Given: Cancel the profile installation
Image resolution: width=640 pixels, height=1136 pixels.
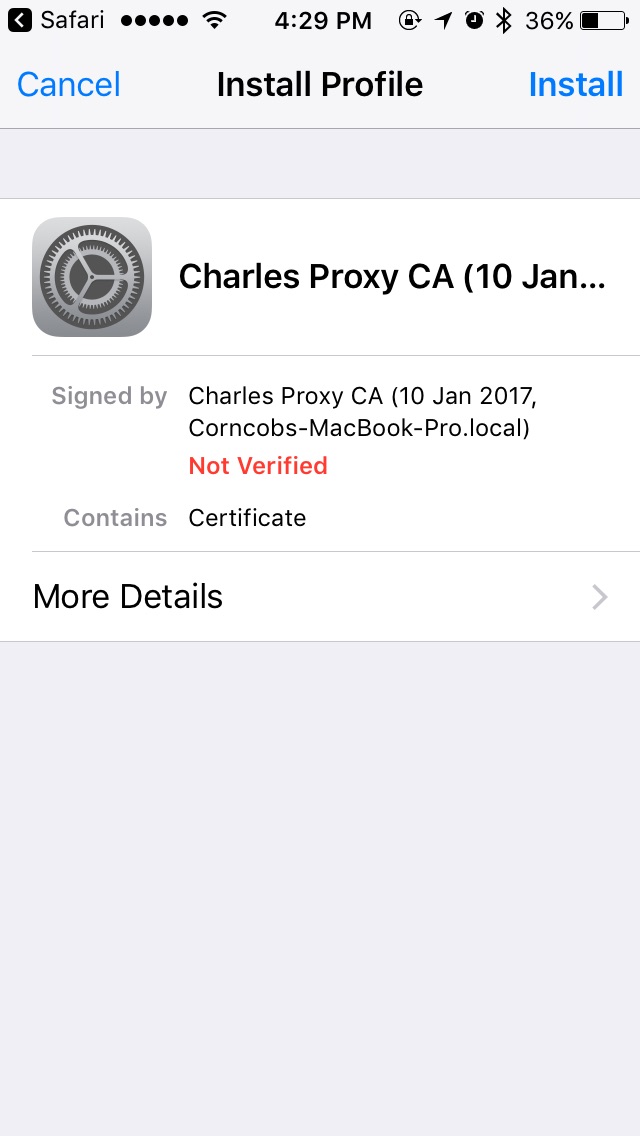Looking at the screenshot, I should 69,85.
